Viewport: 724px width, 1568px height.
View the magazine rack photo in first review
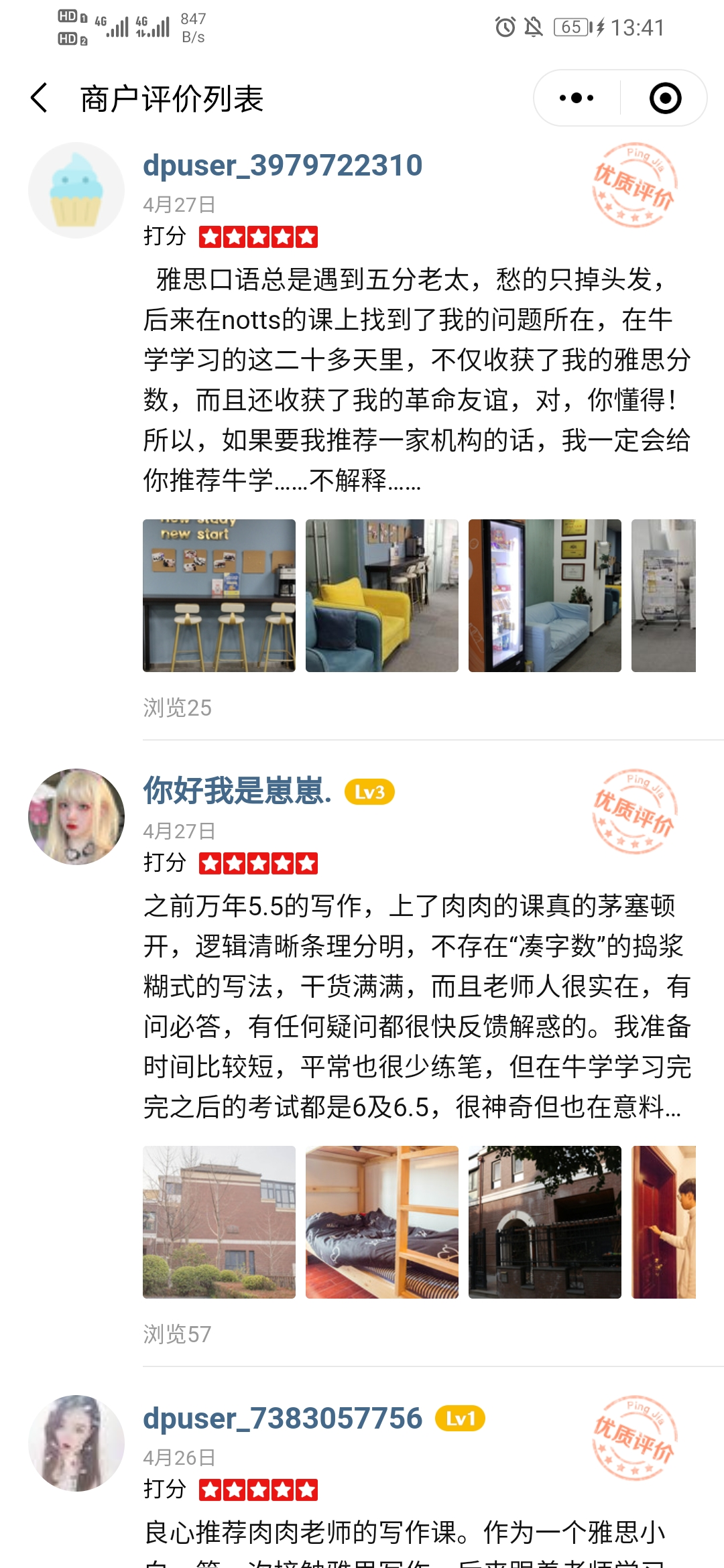point(664,596)
